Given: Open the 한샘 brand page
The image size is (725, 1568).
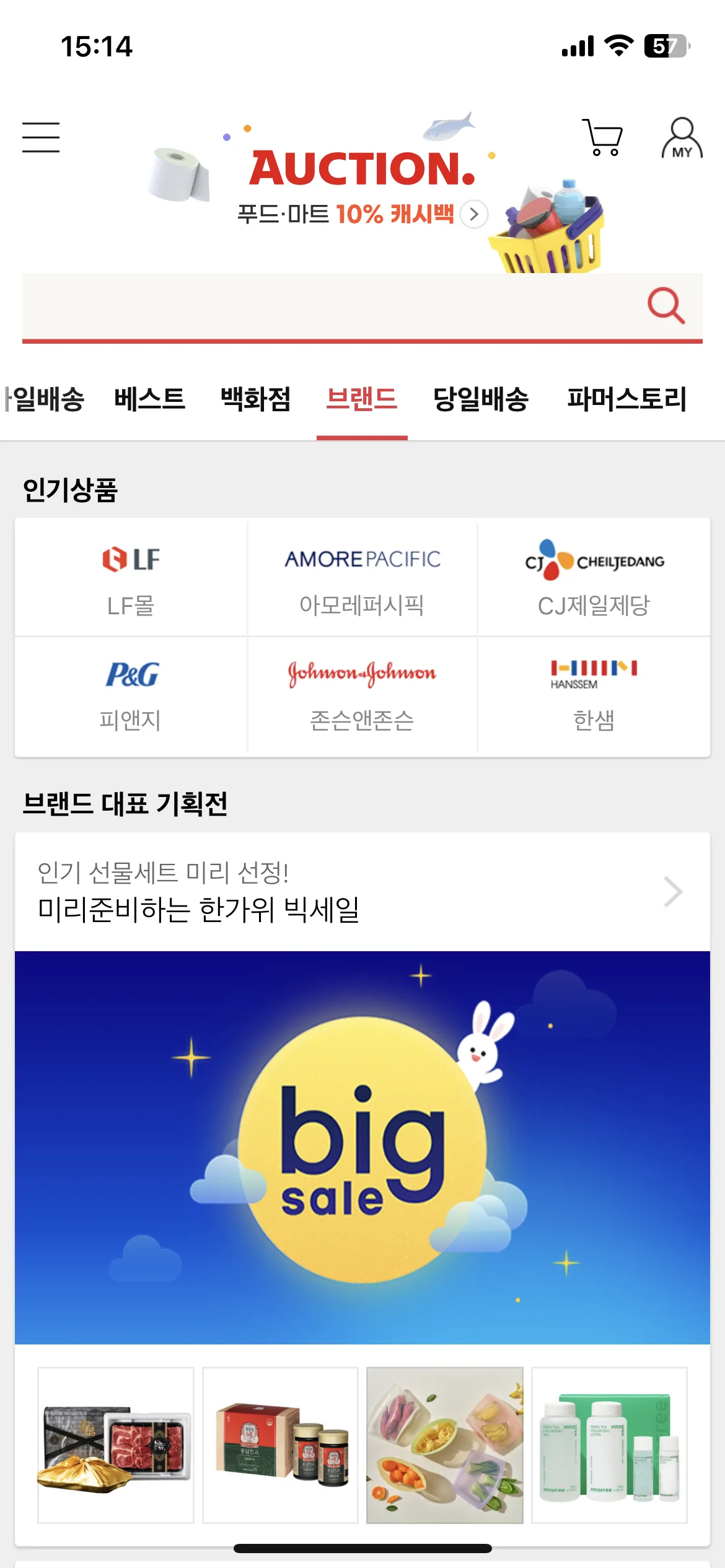Looking at the screenshot, I should [x=593, y=674].
